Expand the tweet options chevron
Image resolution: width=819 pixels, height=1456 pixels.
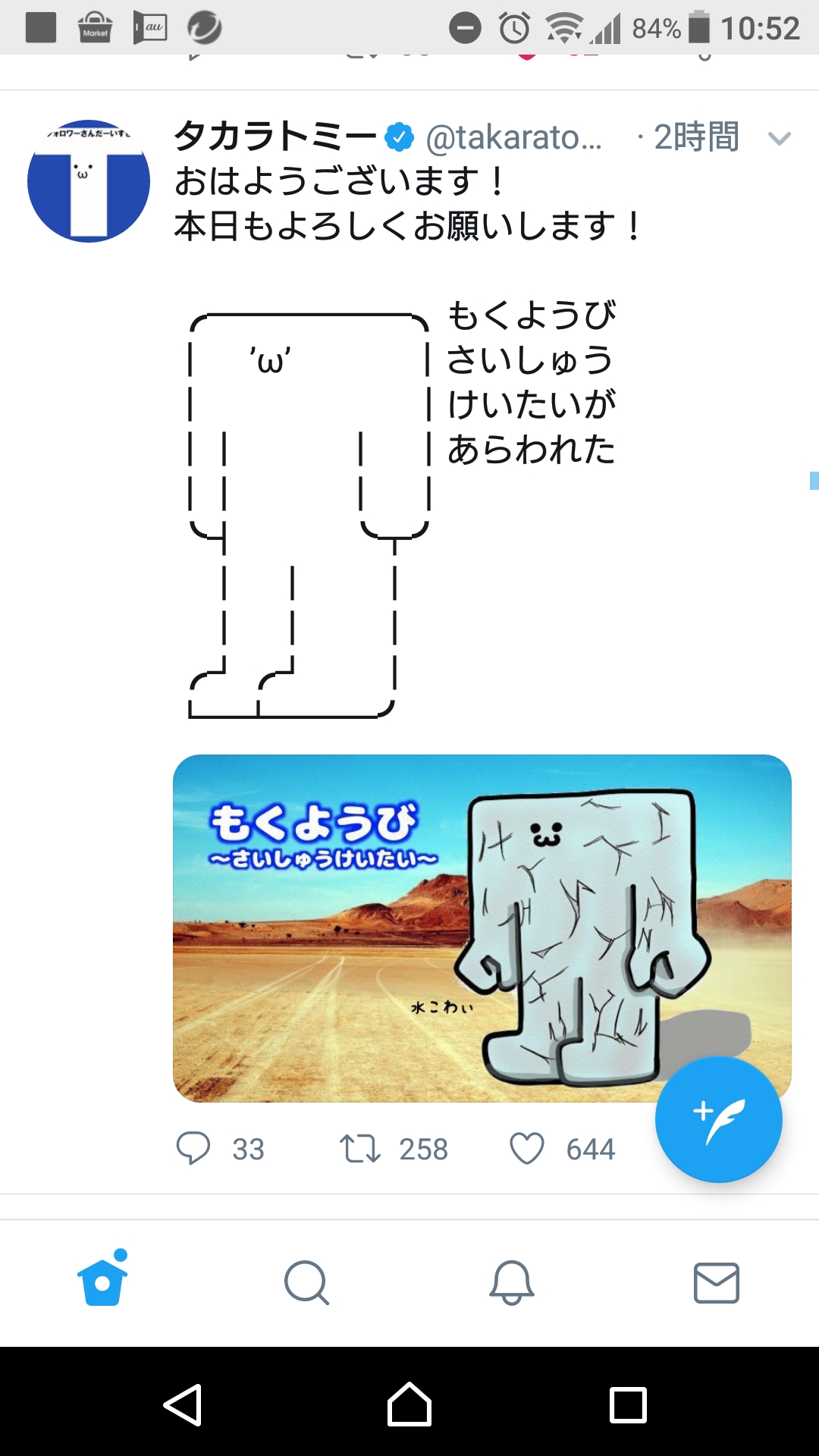[x=779, y=138]
